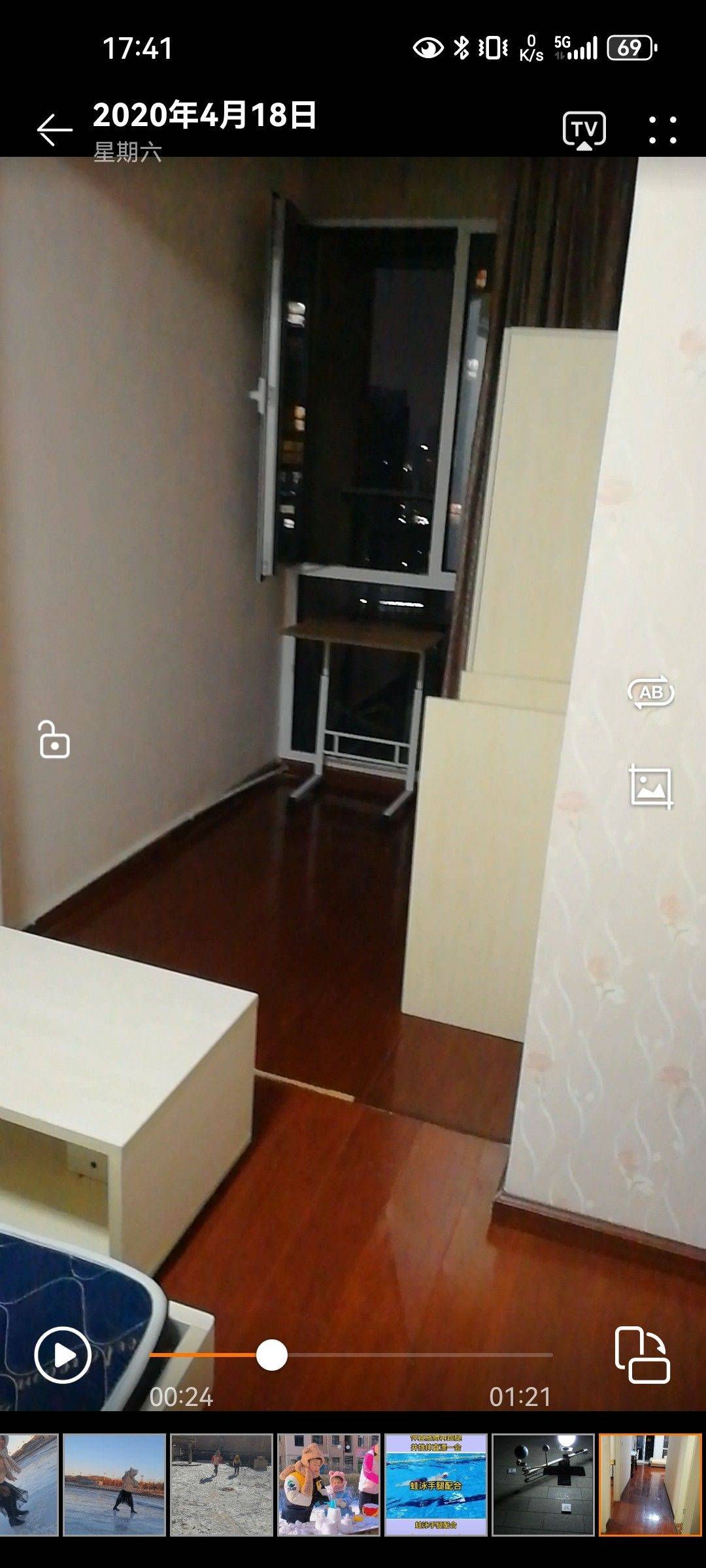
Task: Open the four-dot more options menu
Action: coord(663,130)
